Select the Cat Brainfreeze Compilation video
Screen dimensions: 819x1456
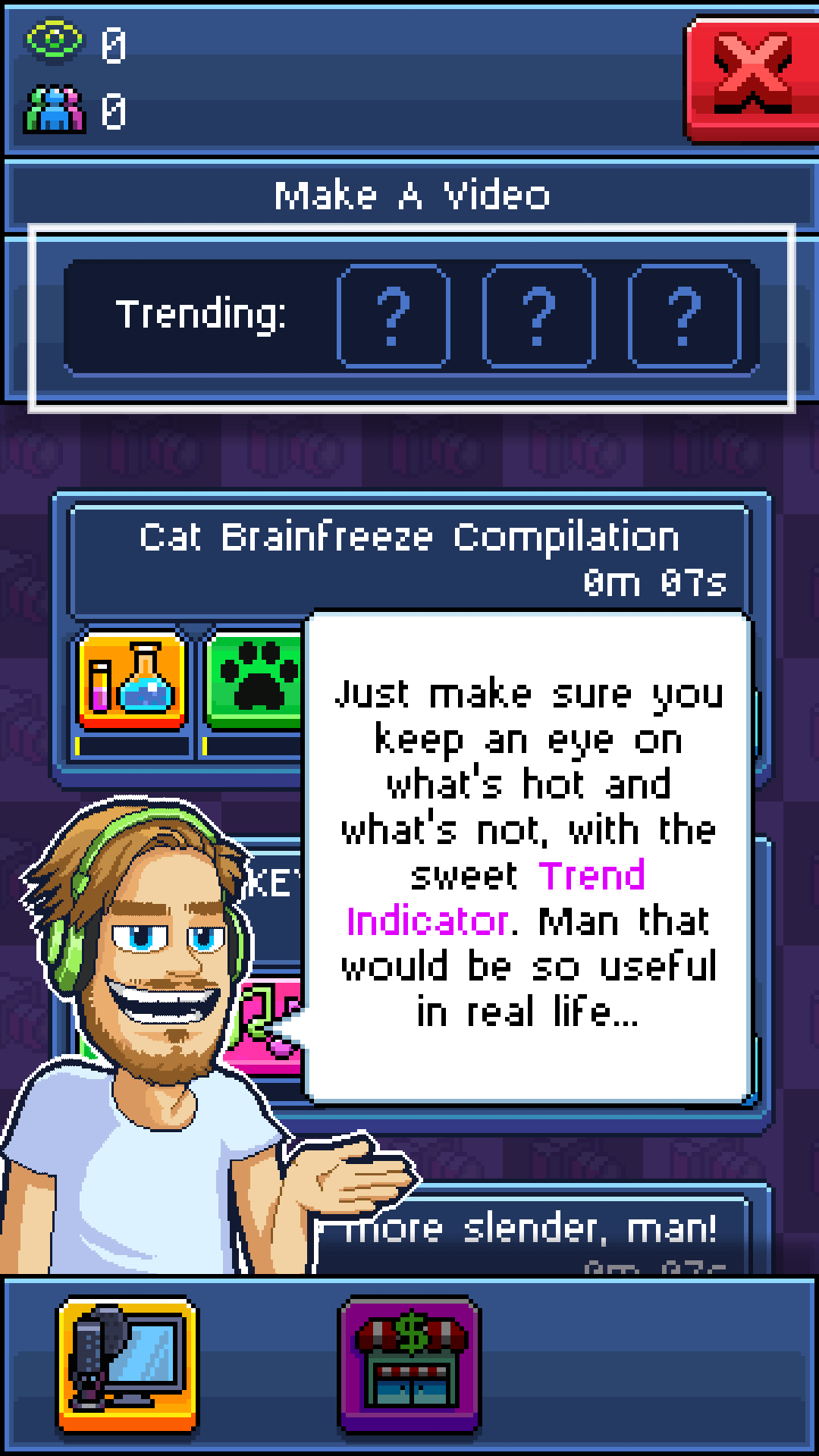tap(409, 559)
